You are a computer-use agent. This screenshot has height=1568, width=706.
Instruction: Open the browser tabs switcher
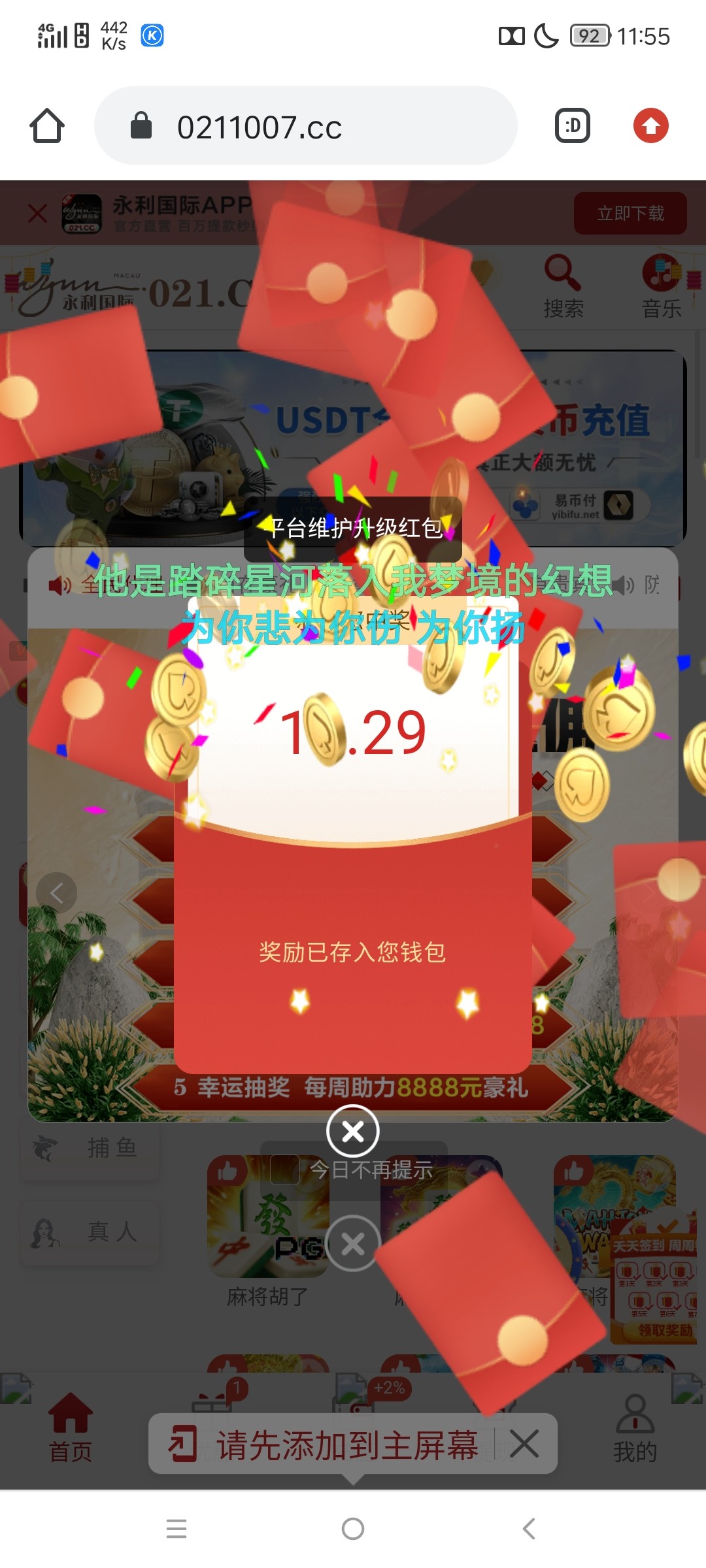pos(573,125)
